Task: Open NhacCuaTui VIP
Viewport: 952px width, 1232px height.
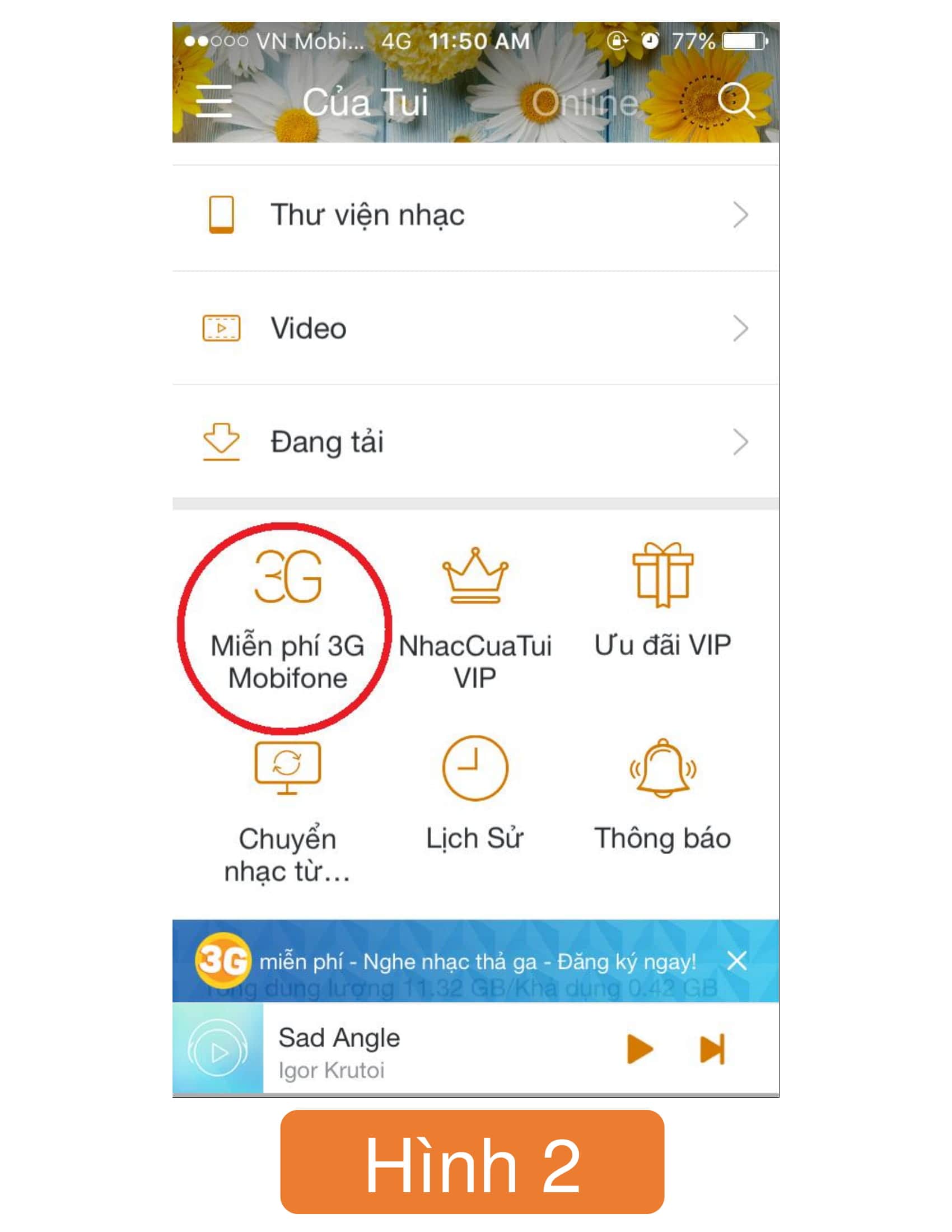Action: (x=475, y=620)
